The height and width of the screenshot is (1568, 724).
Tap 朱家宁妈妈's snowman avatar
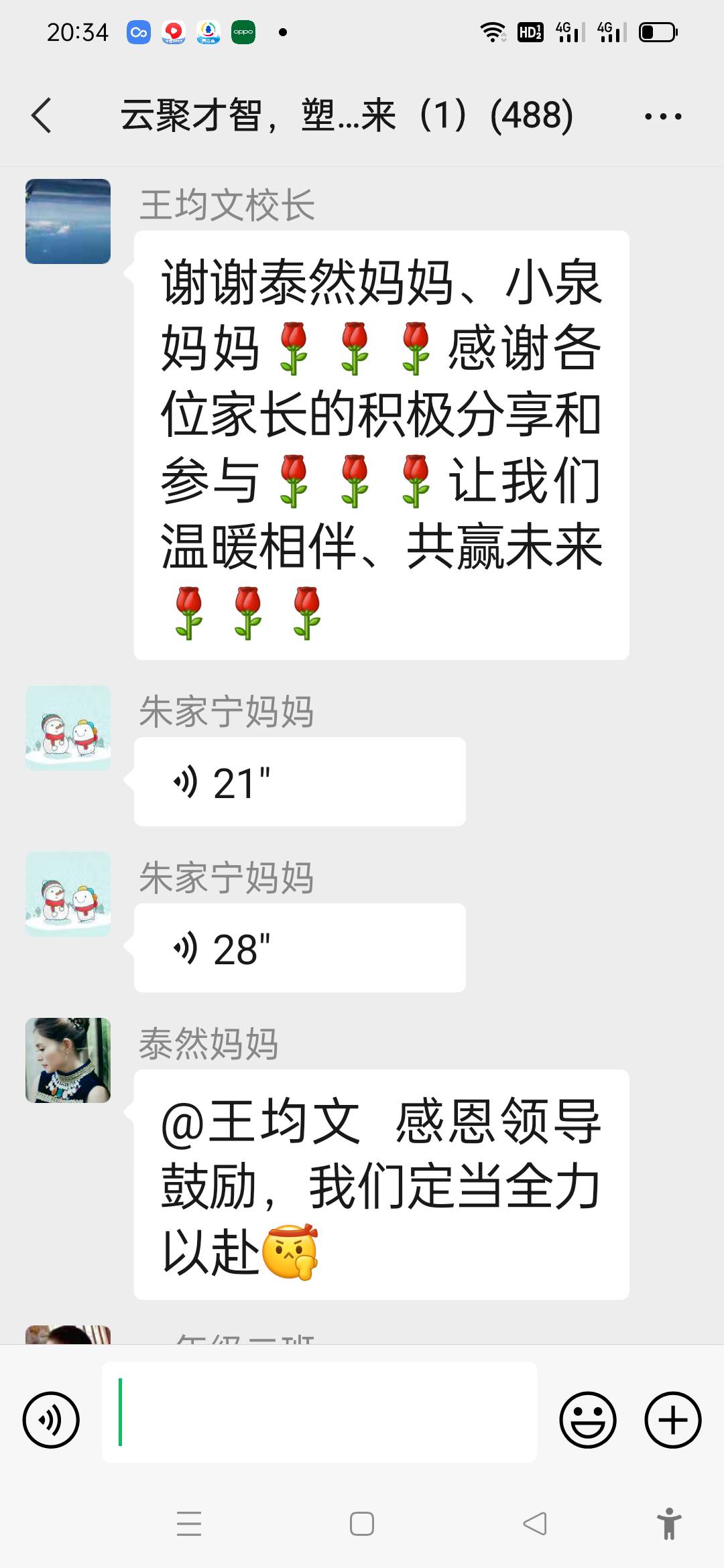pyautogui.click(x=68, y=727)
